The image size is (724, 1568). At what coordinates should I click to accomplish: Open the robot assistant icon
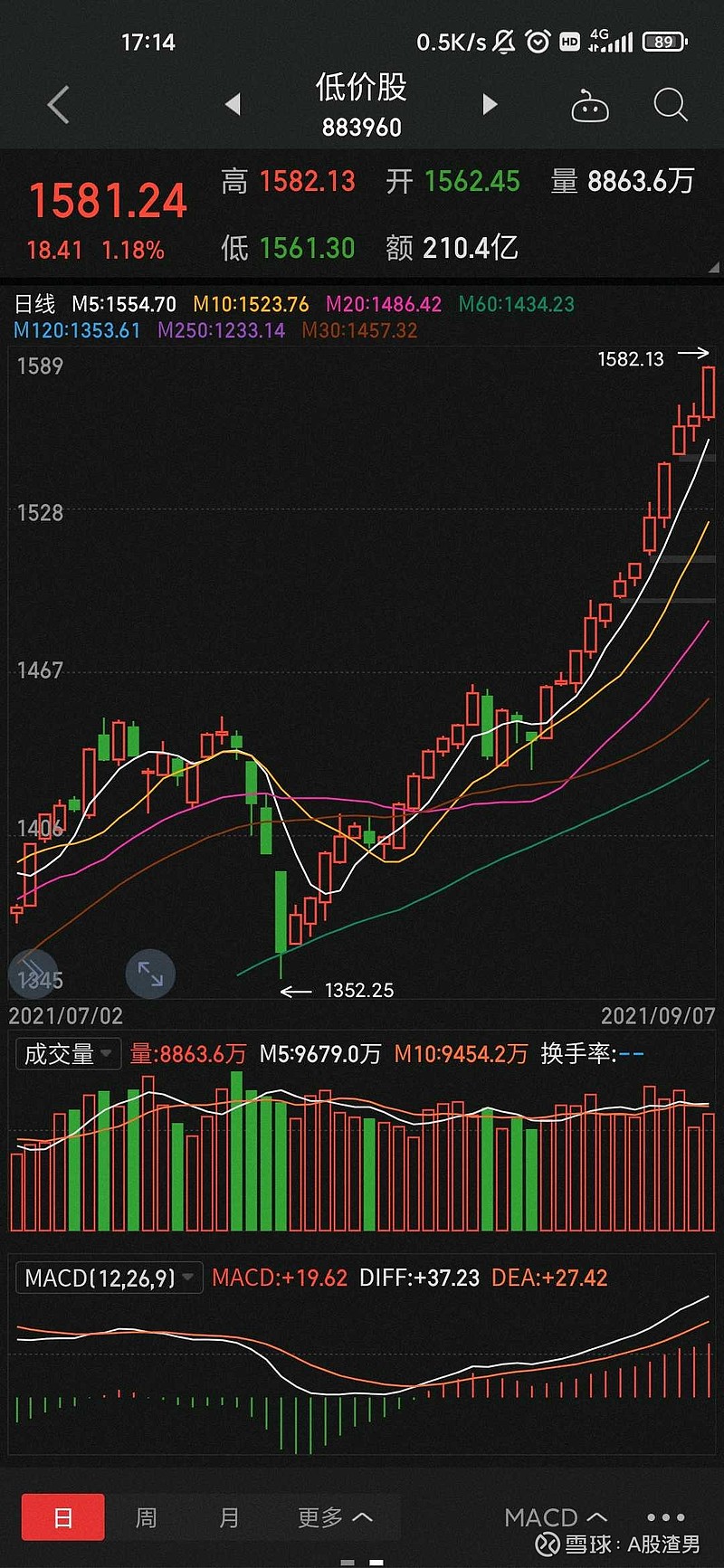[x=590, y=107]
